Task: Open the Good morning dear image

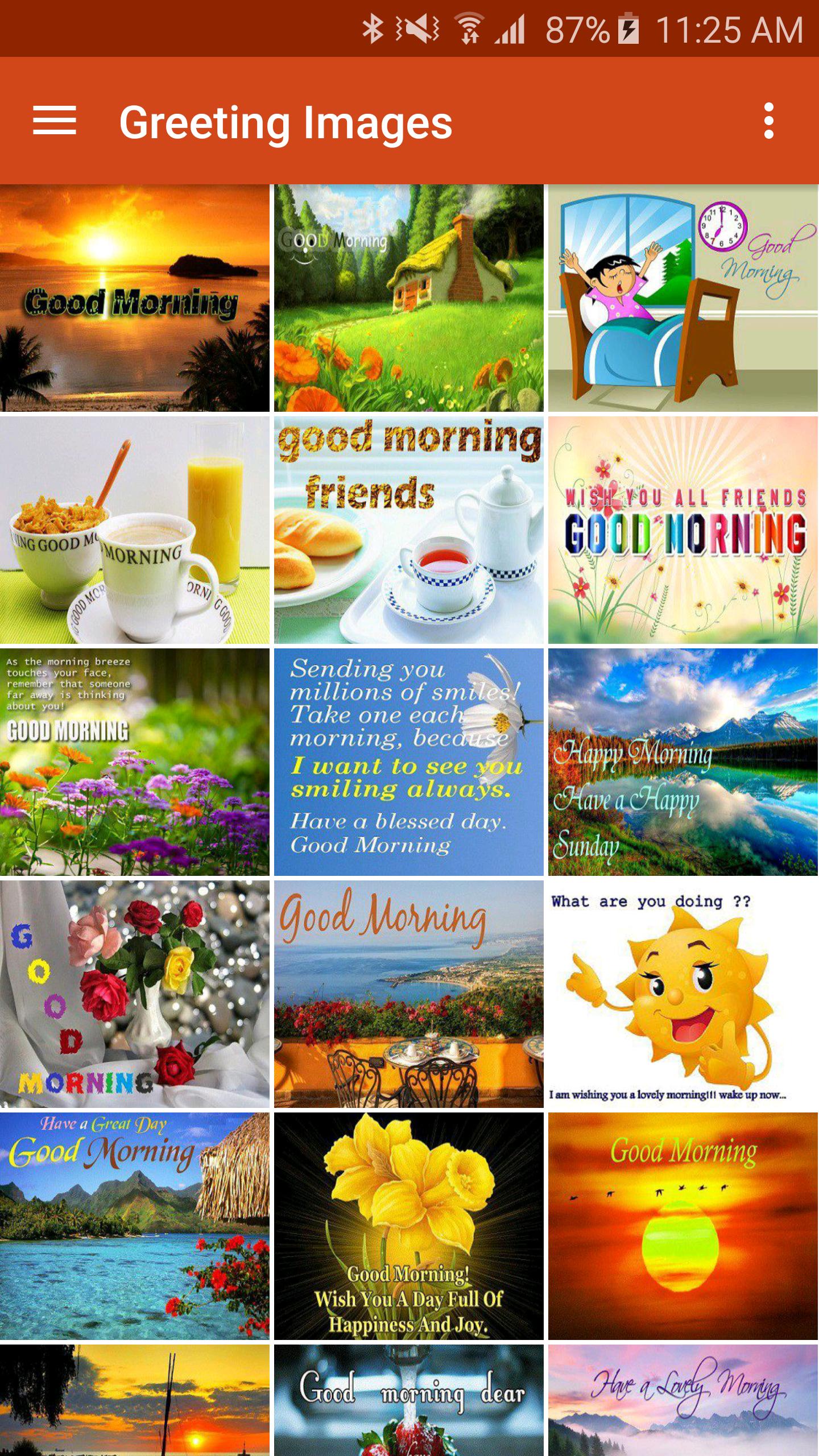Action: [x=408, y=1400]
